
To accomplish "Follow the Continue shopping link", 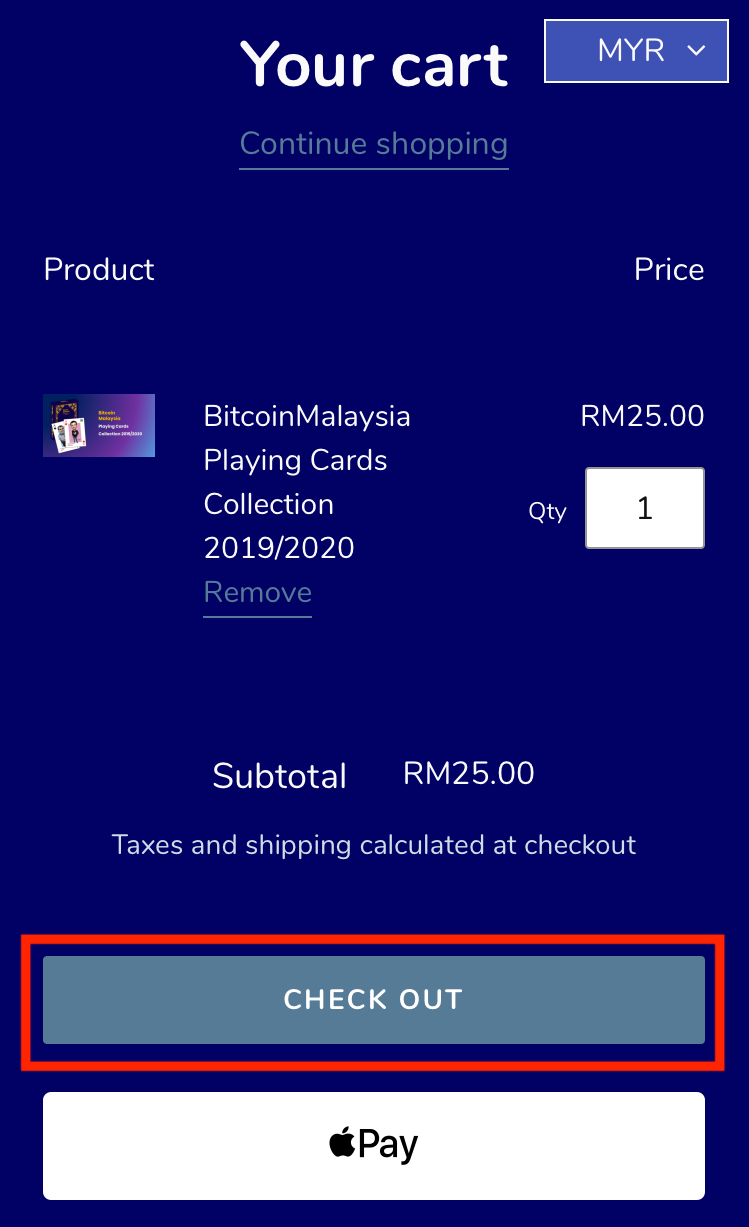I will (x=373, y=144).
